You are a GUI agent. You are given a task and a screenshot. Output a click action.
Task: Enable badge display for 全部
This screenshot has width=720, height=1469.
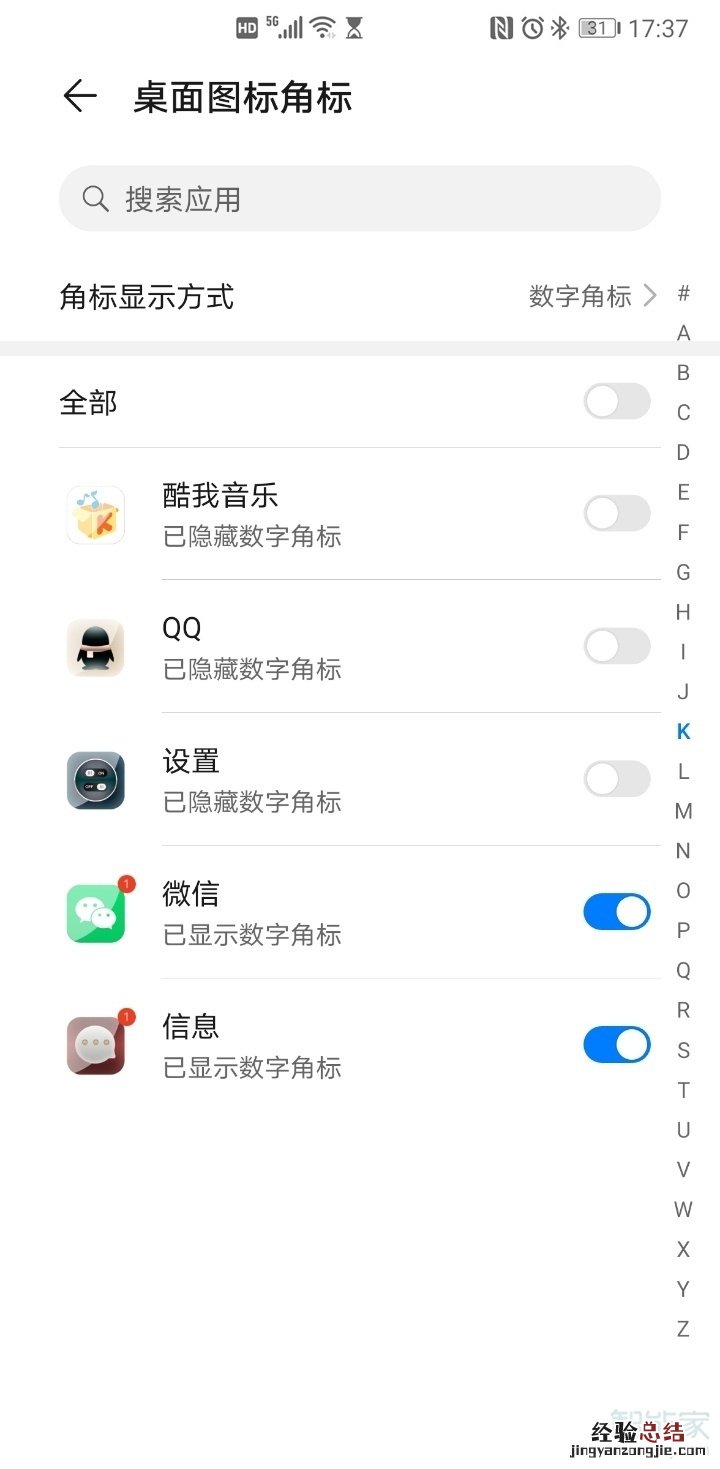click(616, 401)
